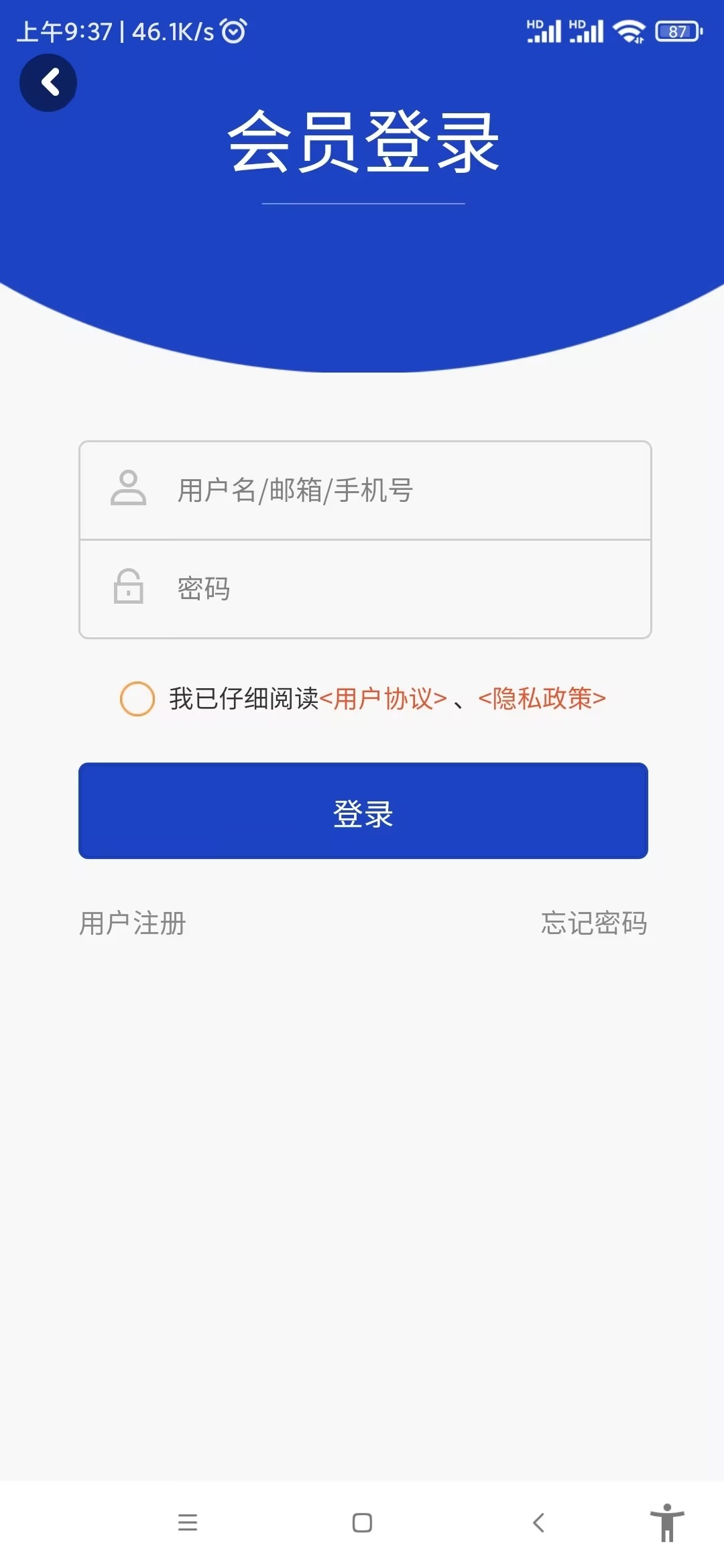
Task: Go back using the top arrow
Action: point(48,83)
